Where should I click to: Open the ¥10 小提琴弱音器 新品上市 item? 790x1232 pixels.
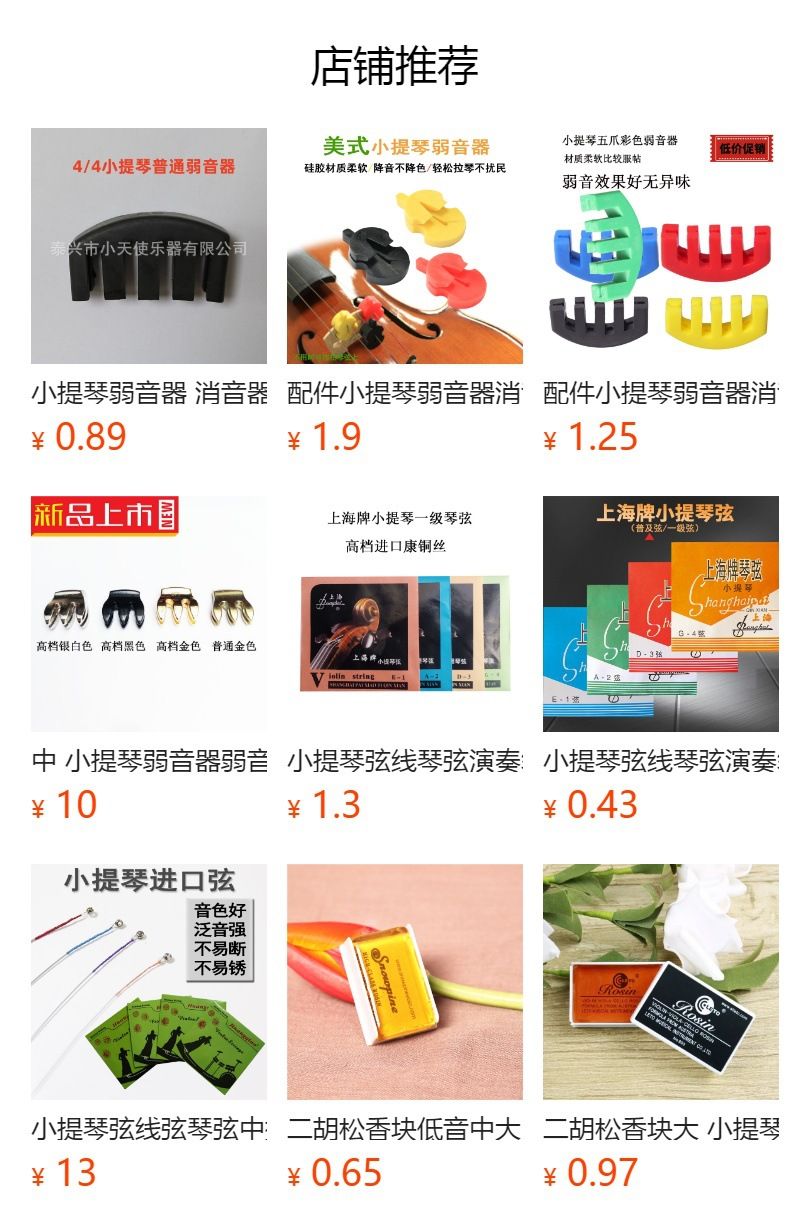coord(149,614)
